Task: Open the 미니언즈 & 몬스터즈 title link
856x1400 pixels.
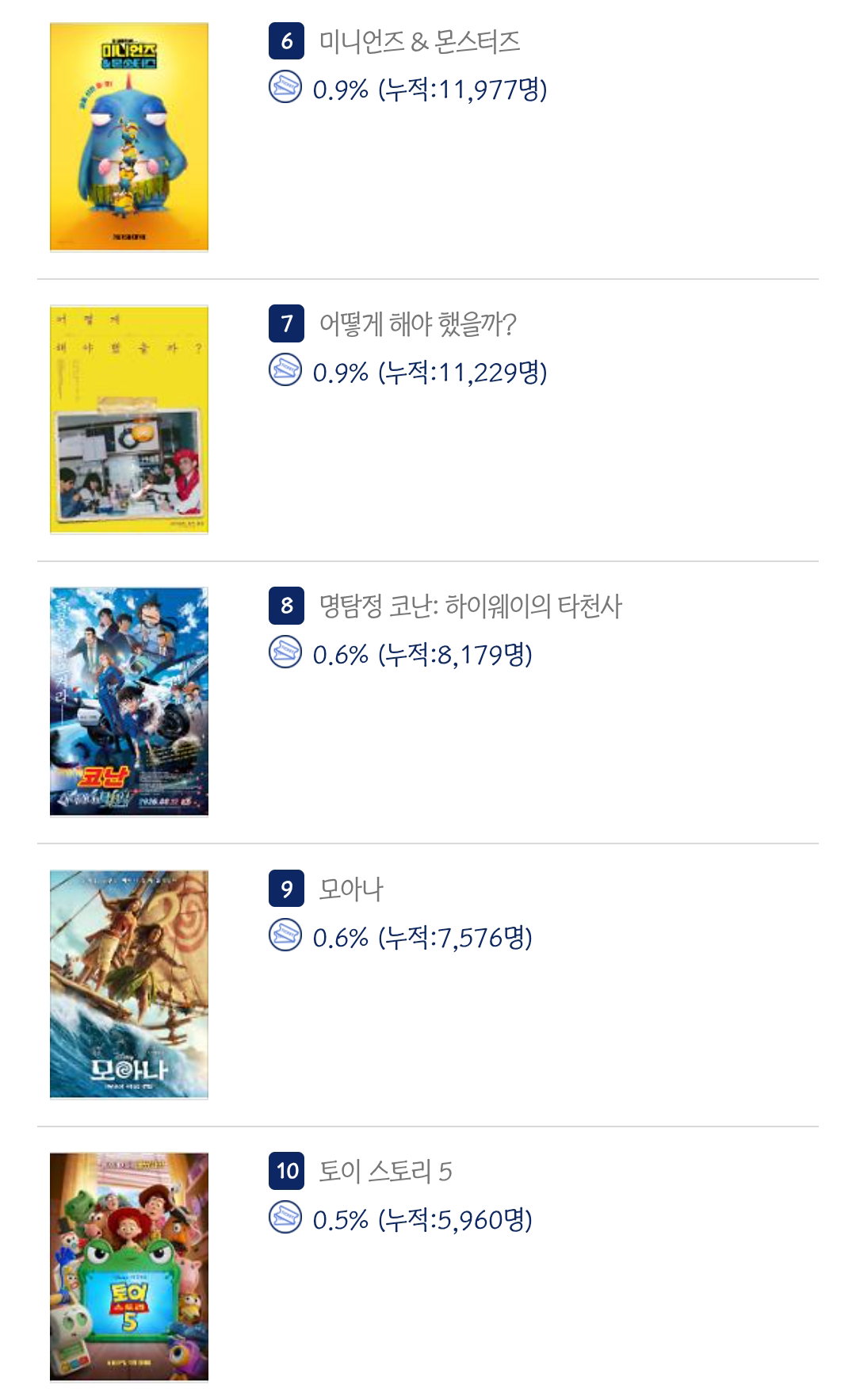Action: pyautogui.click(x=419, y=41)
